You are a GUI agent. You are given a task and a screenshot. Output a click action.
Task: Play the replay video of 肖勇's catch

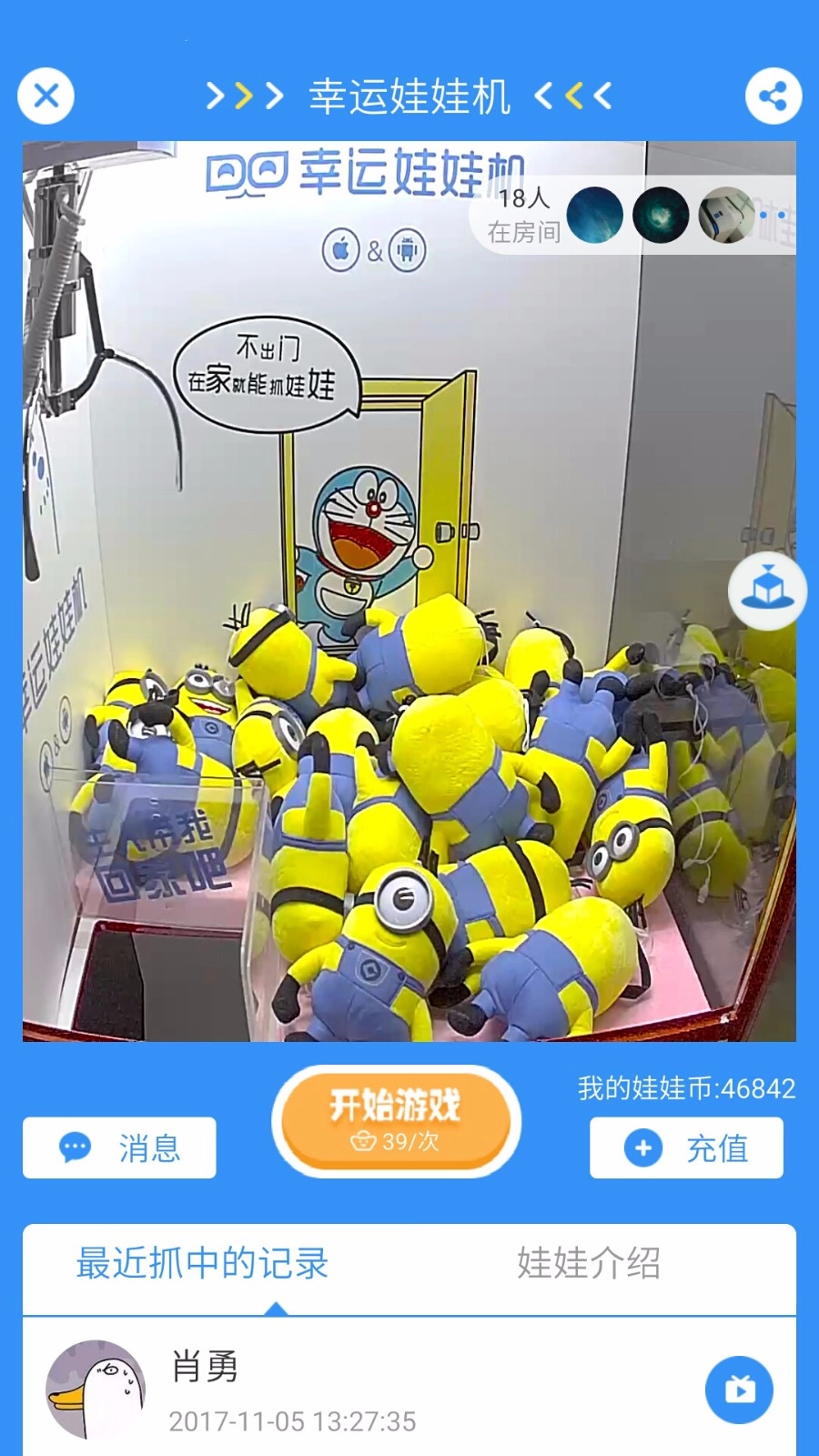click(739, 1390)
